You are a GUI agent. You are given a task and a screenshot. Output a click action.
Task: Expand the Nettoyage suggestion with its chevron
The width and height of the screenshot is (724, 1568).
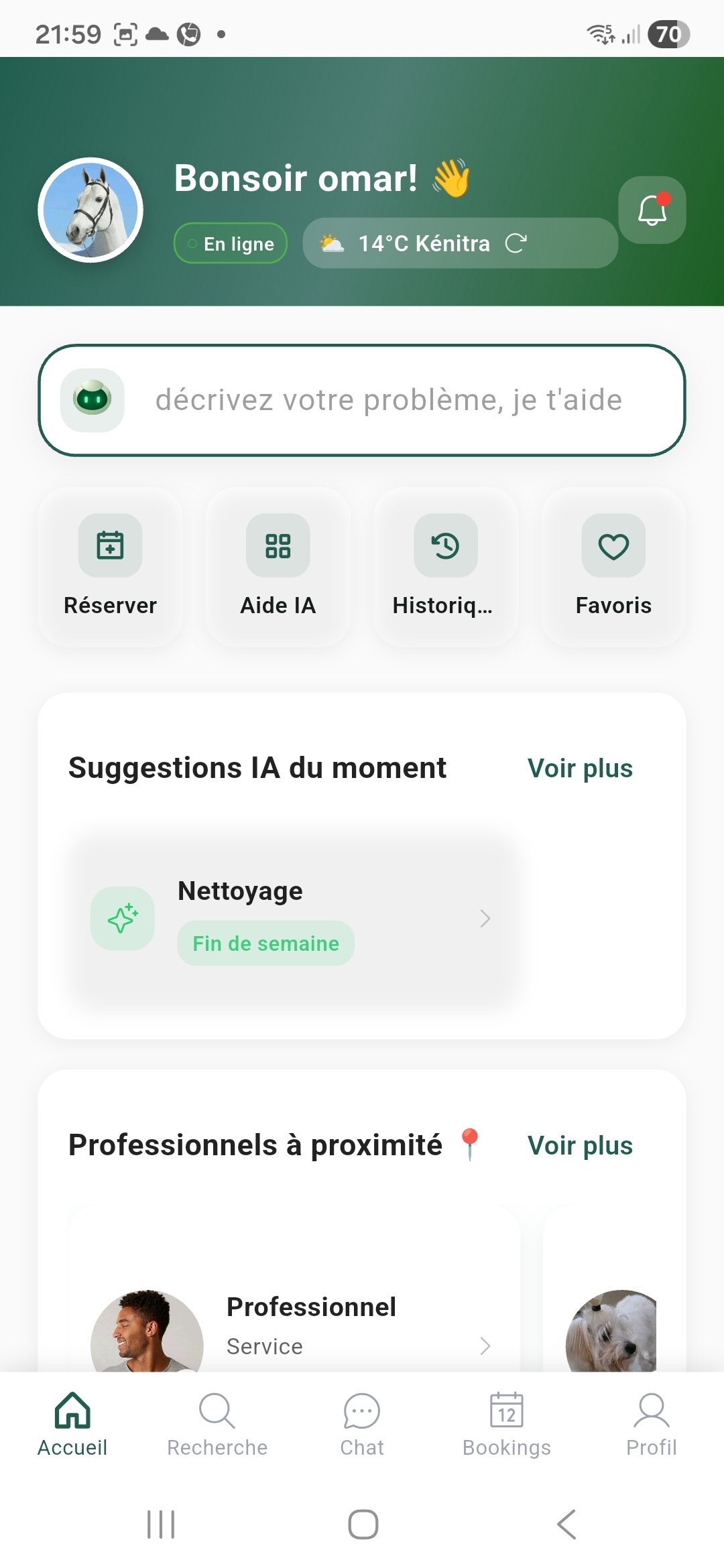(485, 919)
